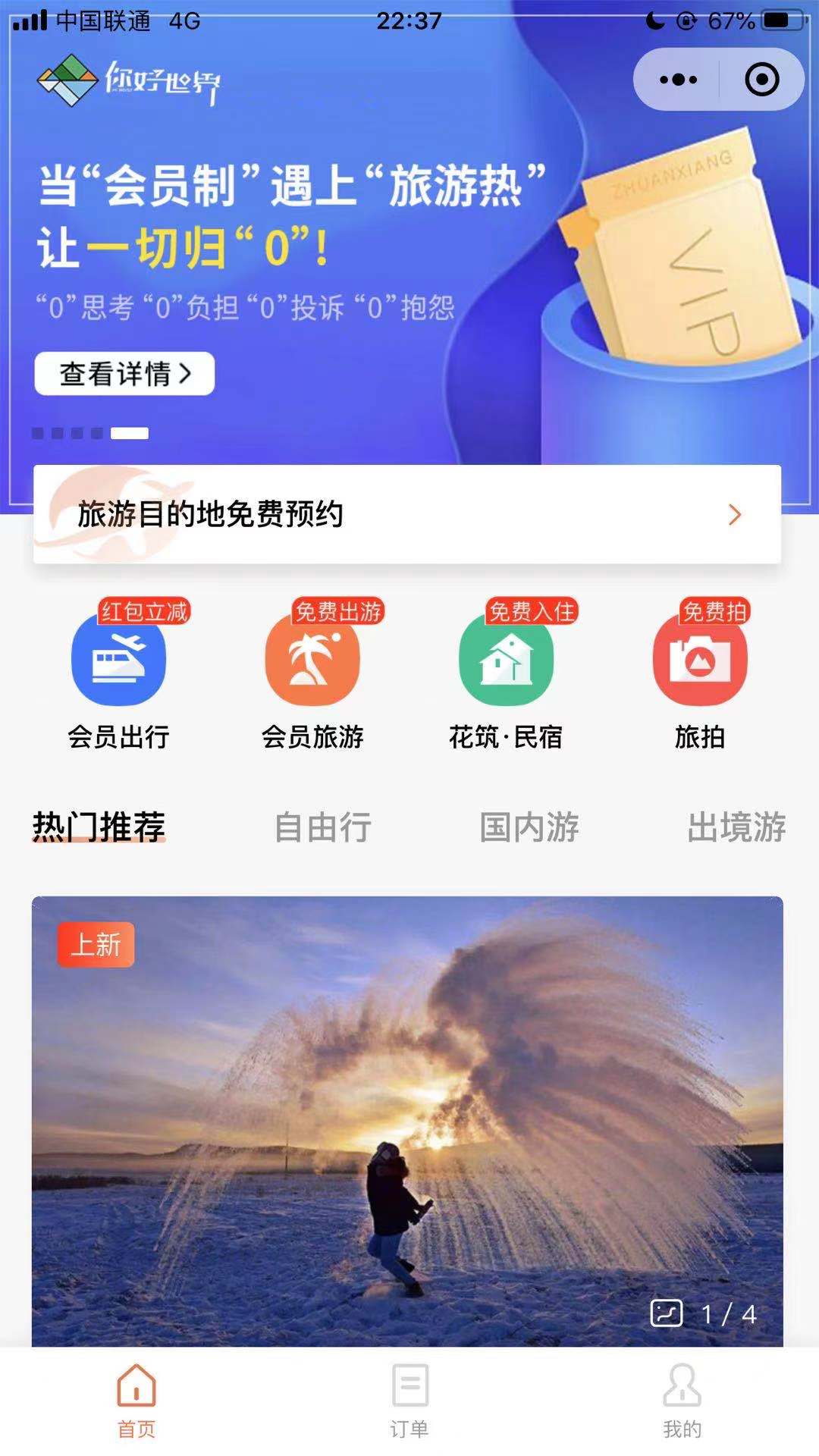The width and height of the screenshot is (819, 1456).
Task: Open 旅游目的地免费预约 row
Action: click(407, 514)
